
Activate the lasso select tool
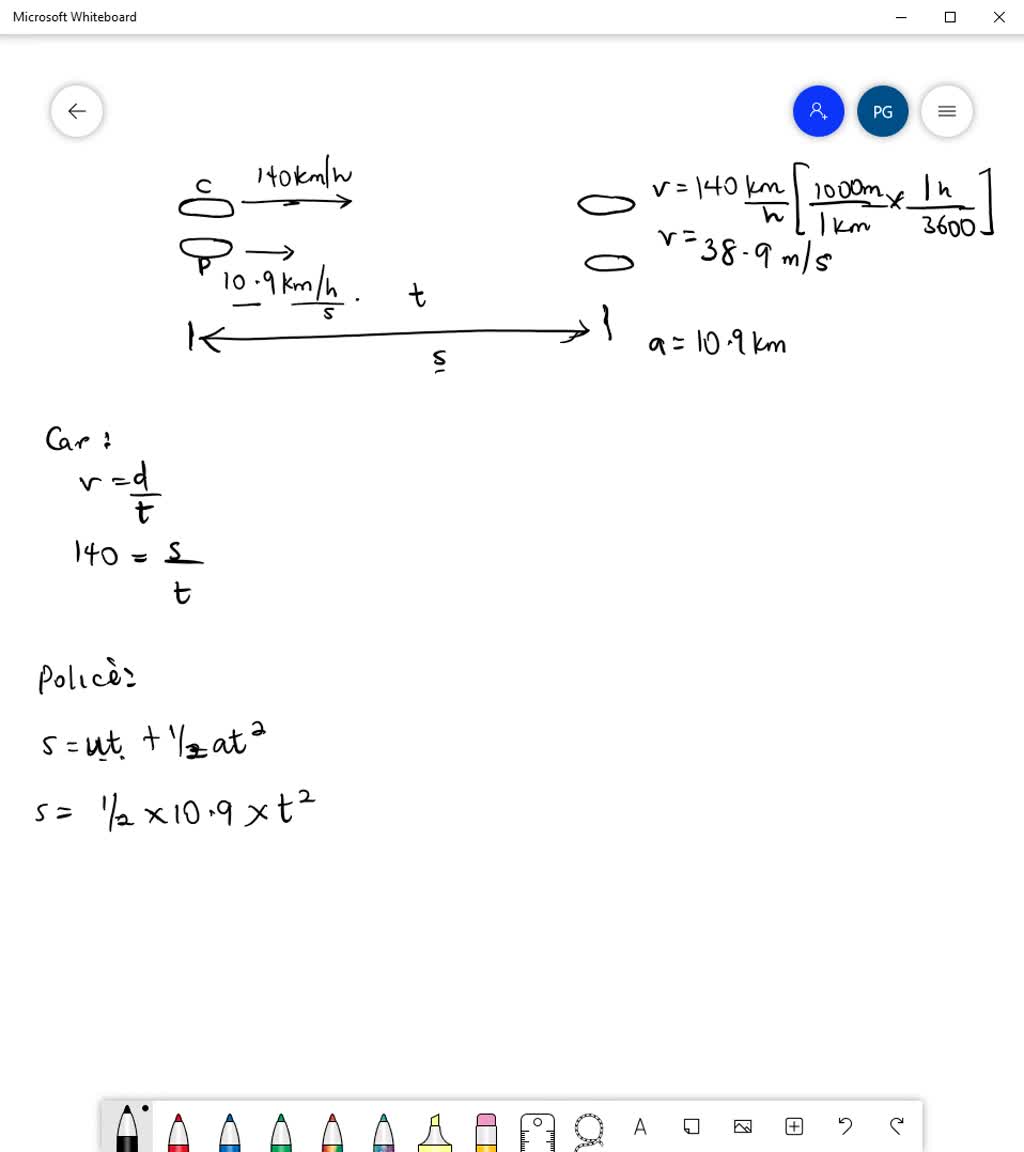click(x=589, y=1130)
